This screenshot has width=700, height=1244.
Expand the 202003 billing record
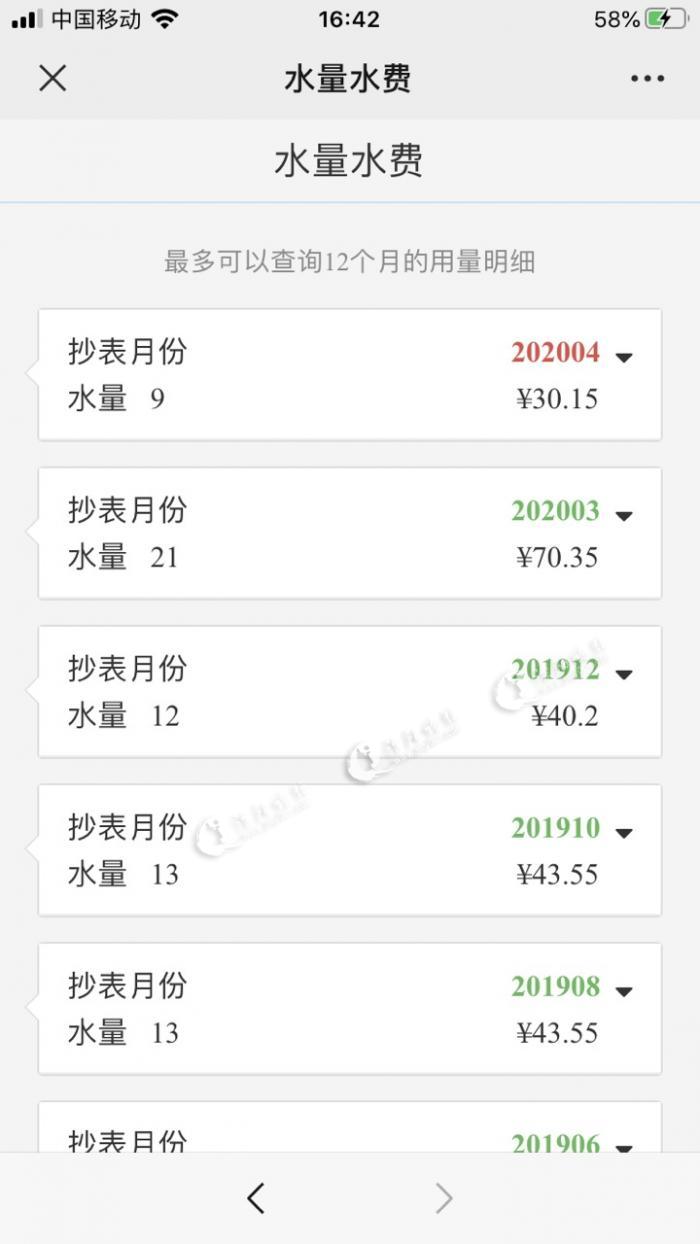tap(624, 516)
